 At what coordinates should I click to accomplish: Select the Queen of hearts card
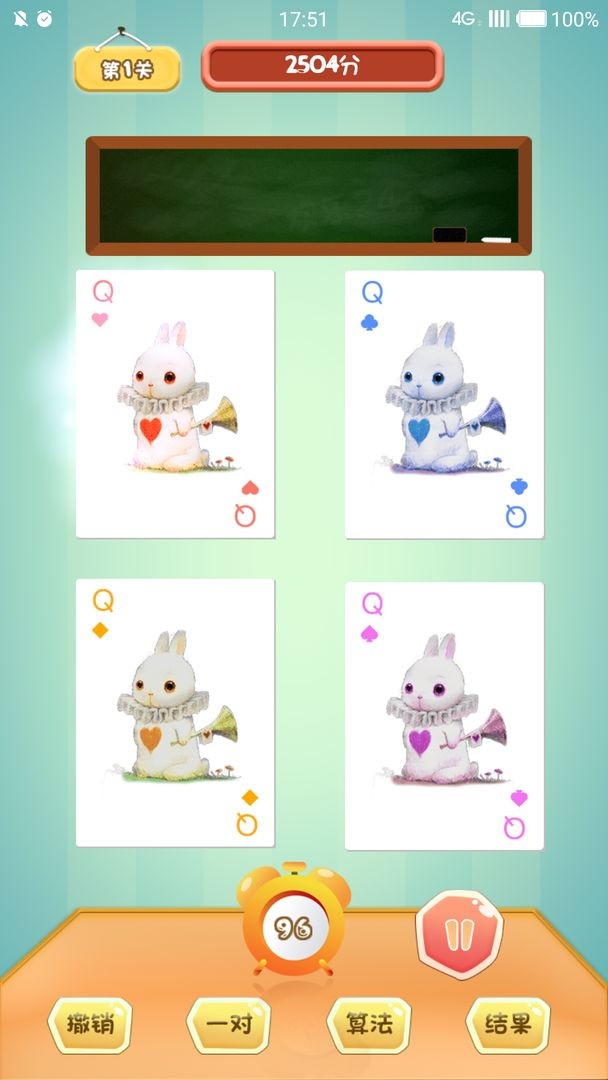tap(175, 404)
